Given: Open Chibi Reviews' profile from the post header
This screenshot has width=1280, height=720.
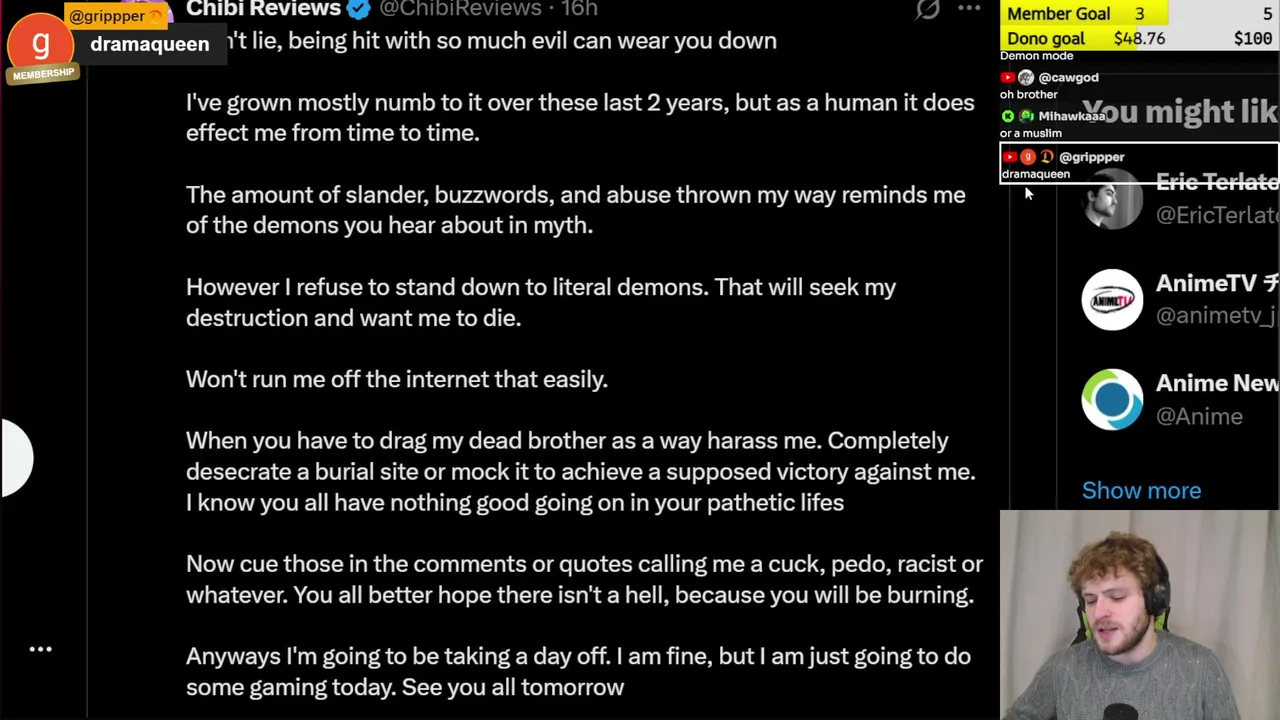Looking at the screenshot, I should pos(263,9).
